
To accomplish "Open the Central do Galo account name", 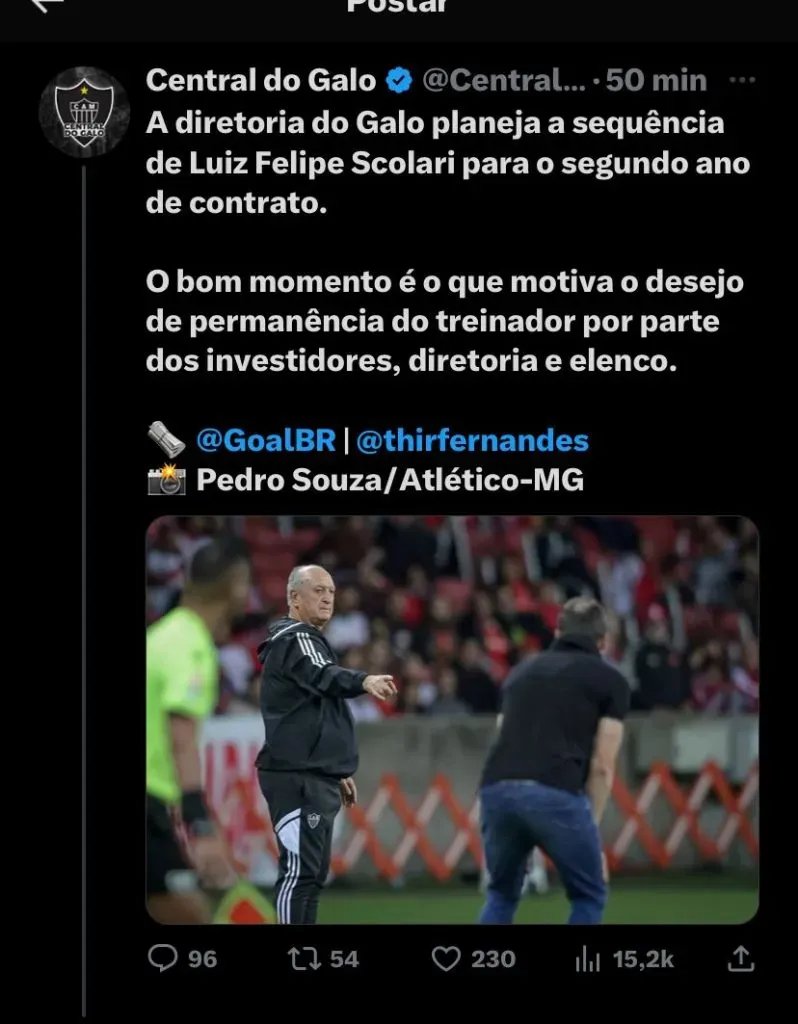I will (x=262, y=80).
